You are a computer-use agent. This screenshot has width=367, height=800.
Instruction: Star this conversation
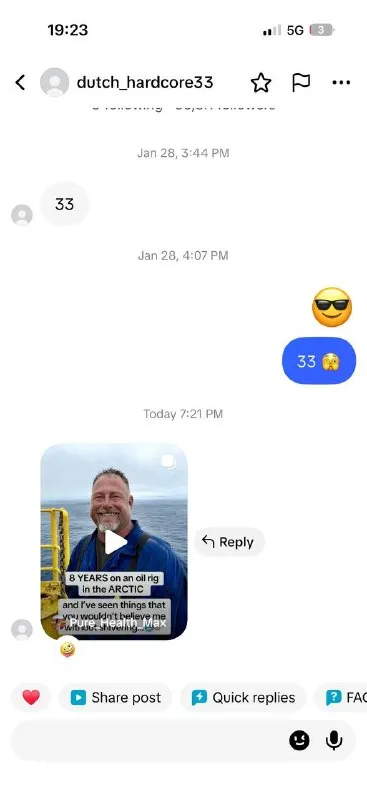pos(261,82)
